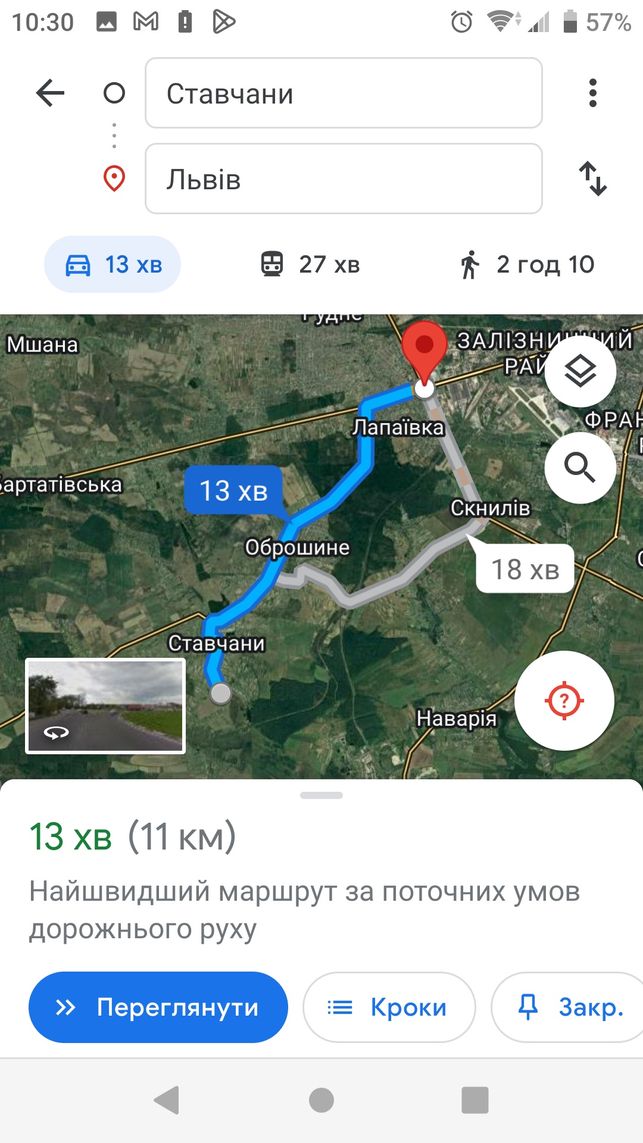This screenshot has height=1143, width=643.
Task: Tap the Переглянути preview button
Action: 158,1007
